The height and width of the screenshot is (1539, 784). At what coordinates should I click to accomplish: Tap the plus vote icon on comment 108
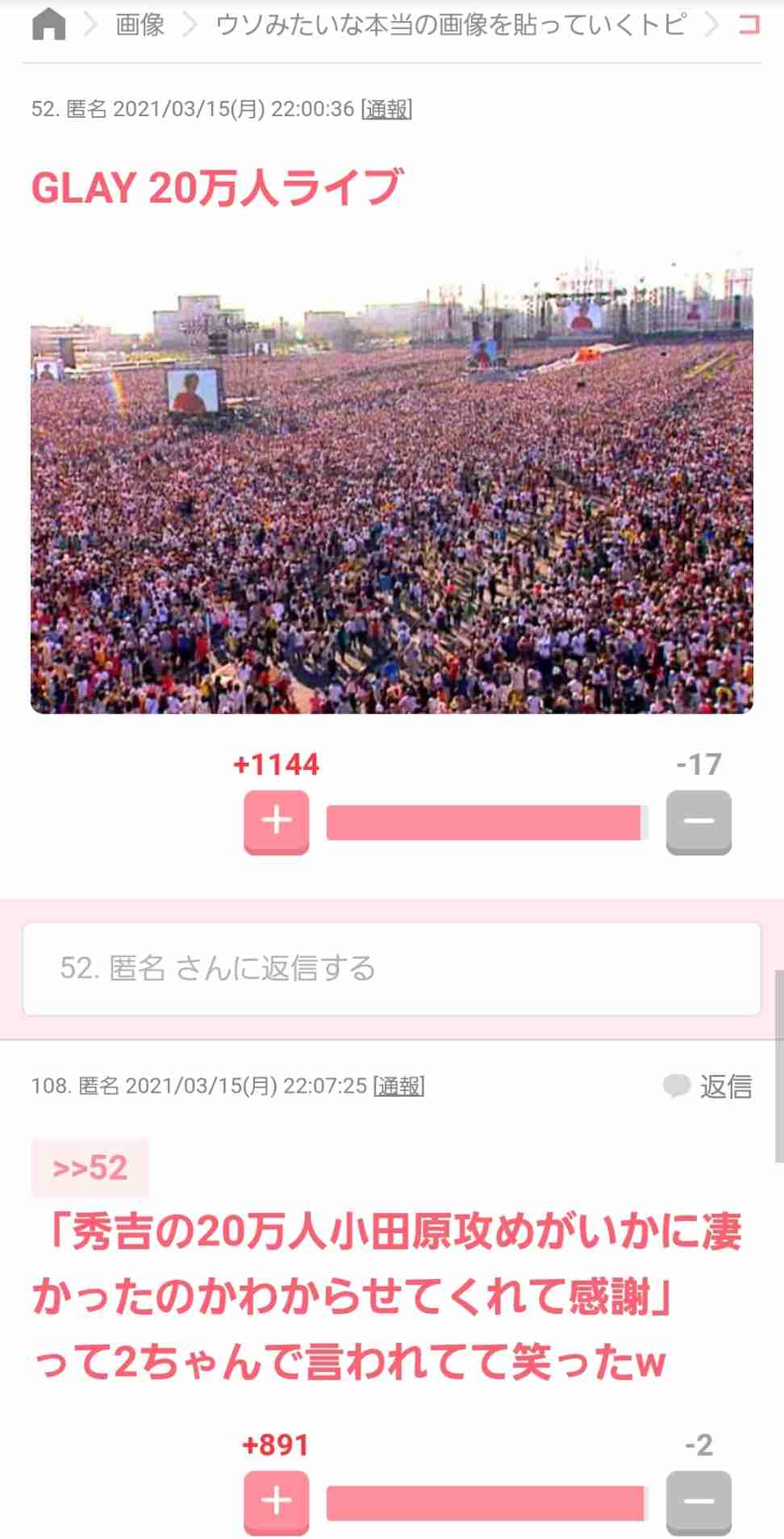(x=275, y=1503)
